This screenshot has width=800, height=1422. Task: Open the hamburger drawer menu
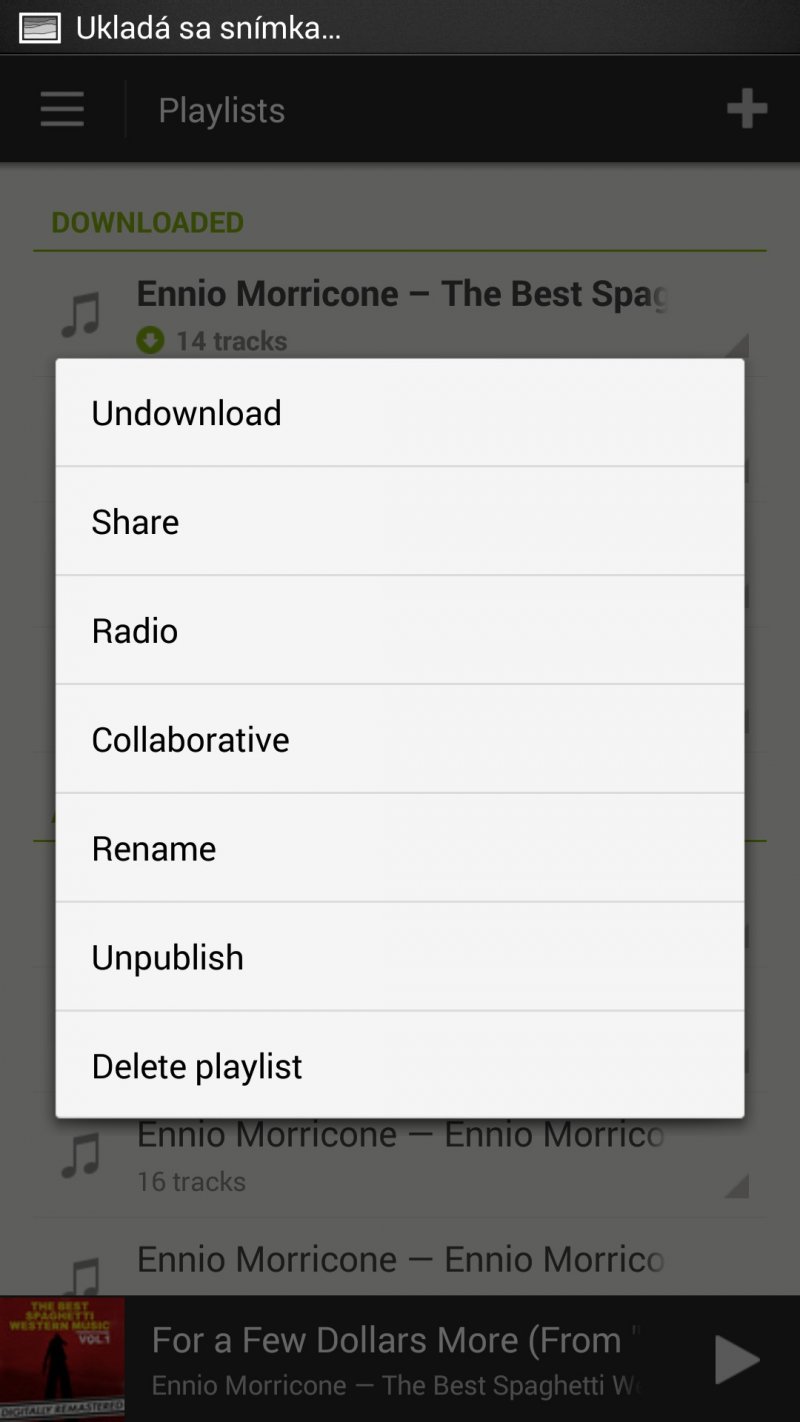coord(62,109)
